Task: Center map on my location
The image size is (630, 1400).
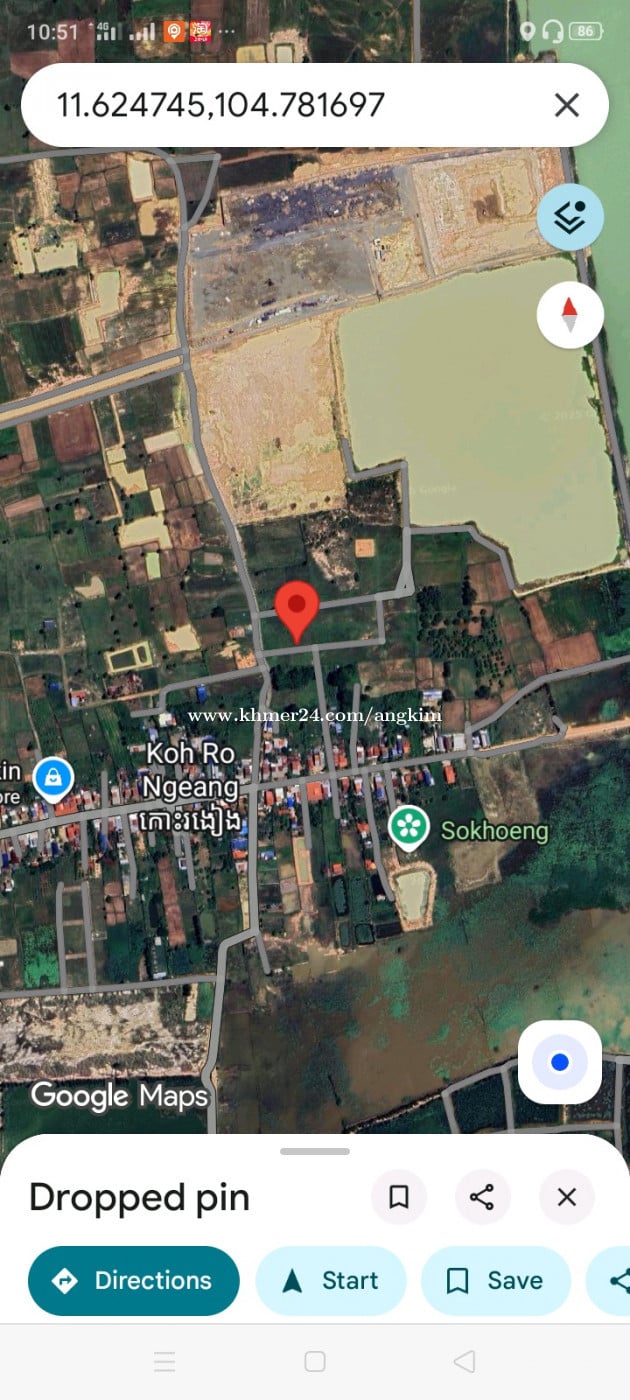Action: 560,1062
